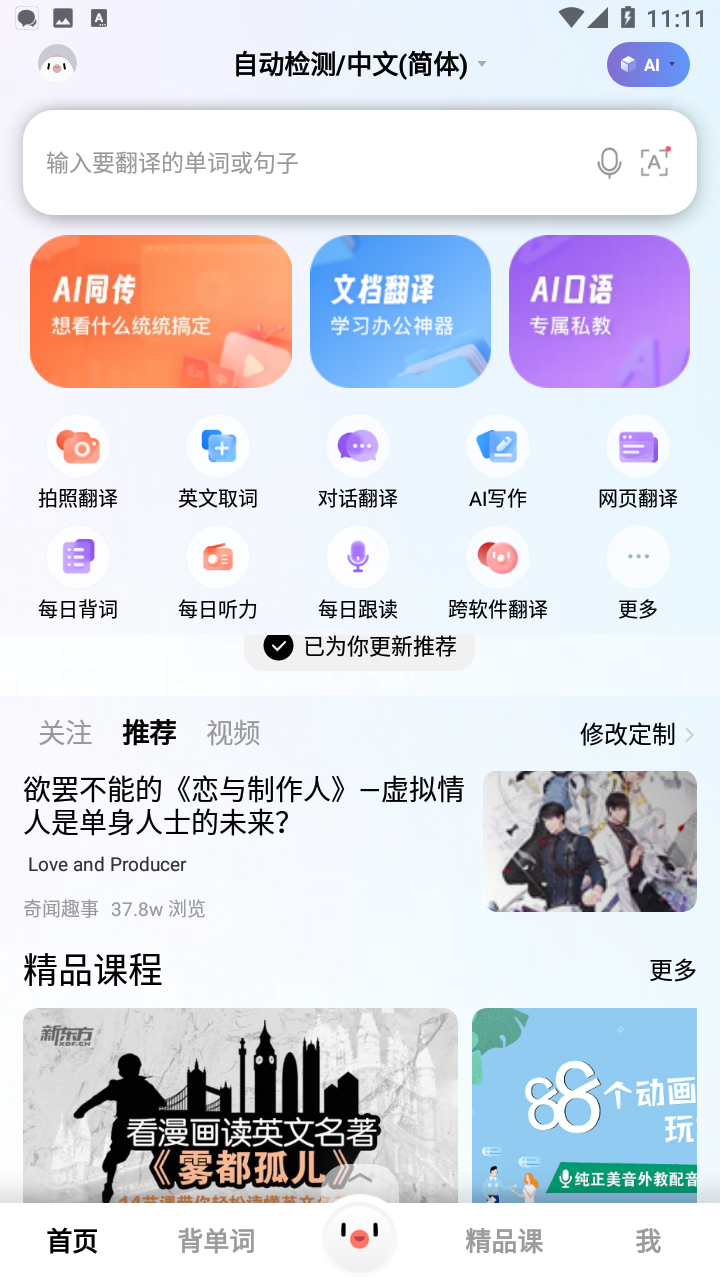The image size is (720, 1280).
Task: Switch to the 关注 feed tab
Action: 65,733
